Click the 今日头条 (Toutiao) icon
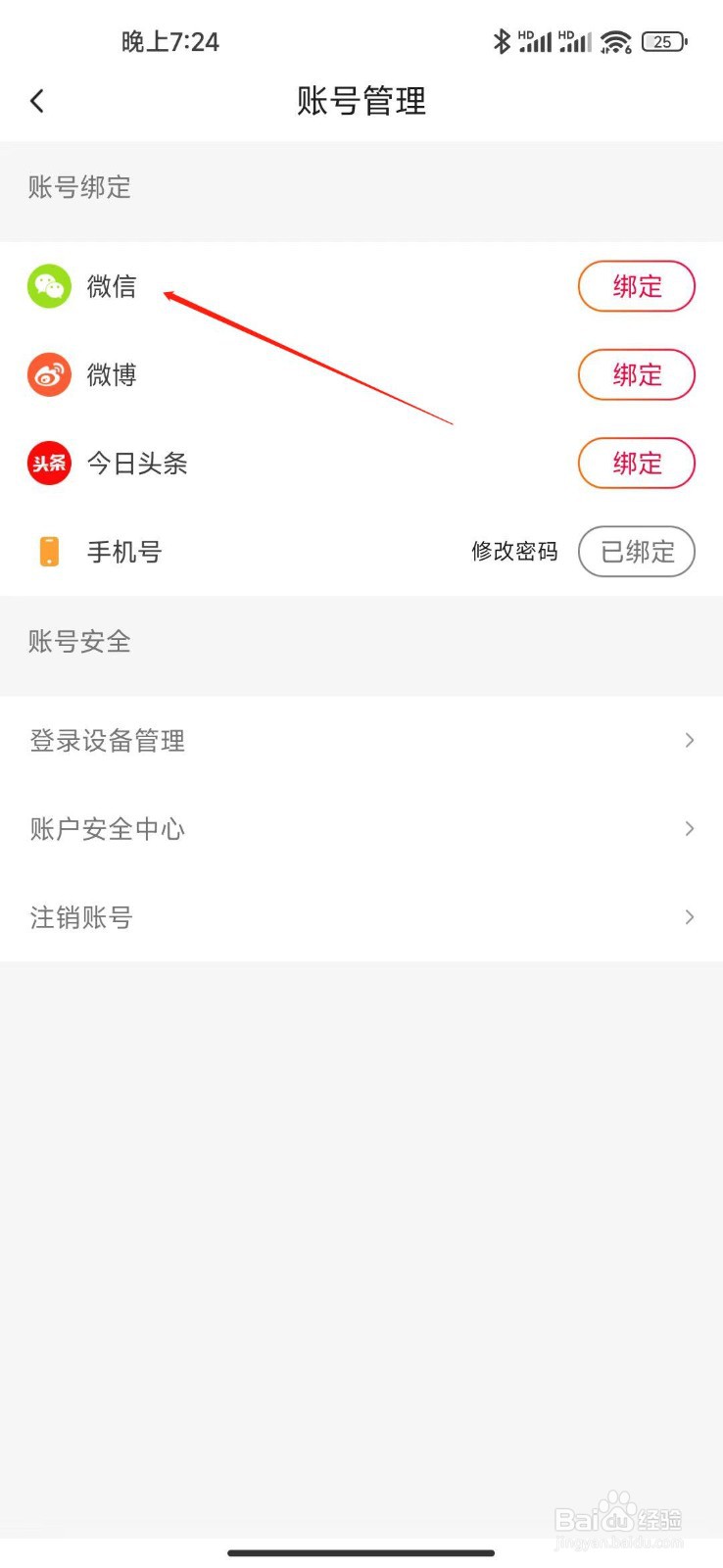 pos(49,463)
